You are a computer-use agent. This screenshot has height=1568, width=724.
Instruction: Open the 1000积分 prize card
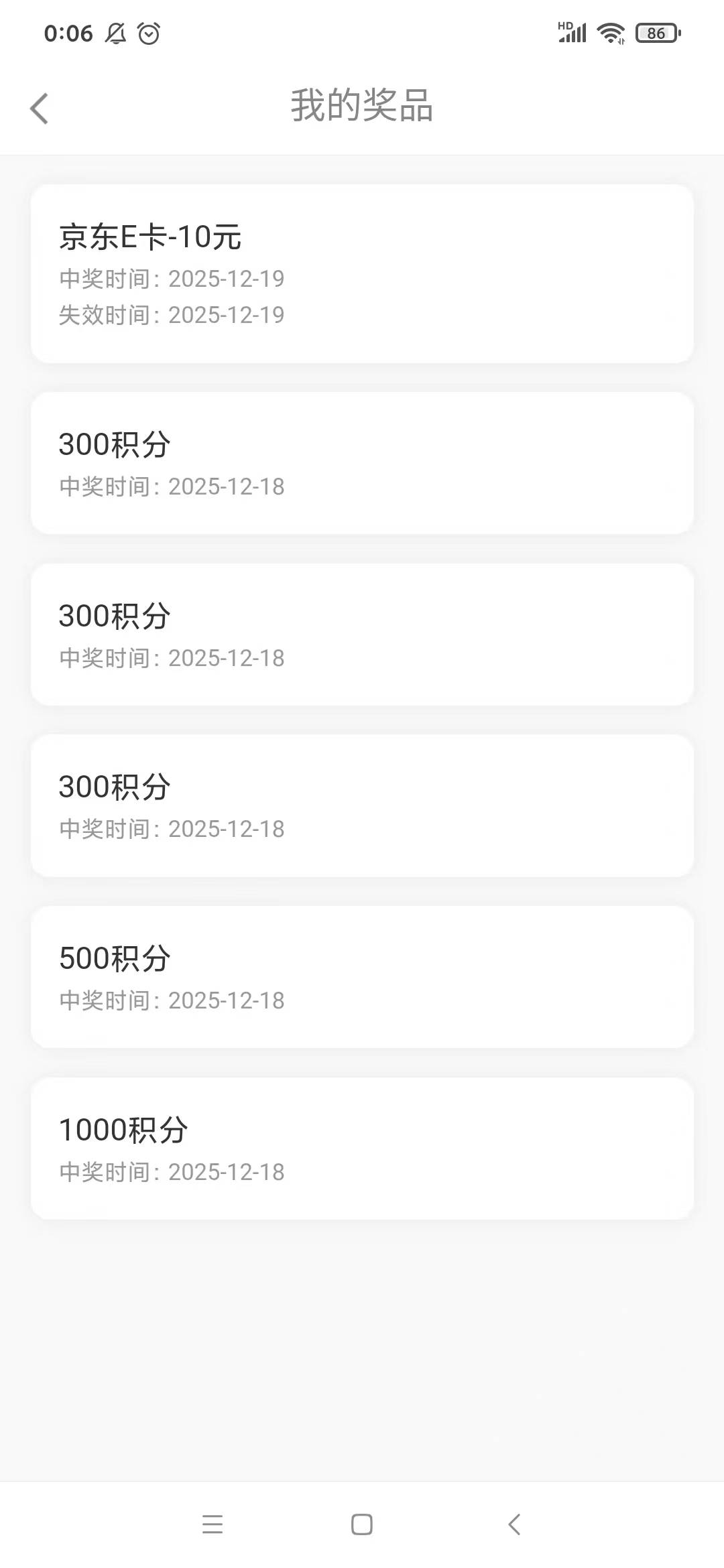(x=362, y=1148)
